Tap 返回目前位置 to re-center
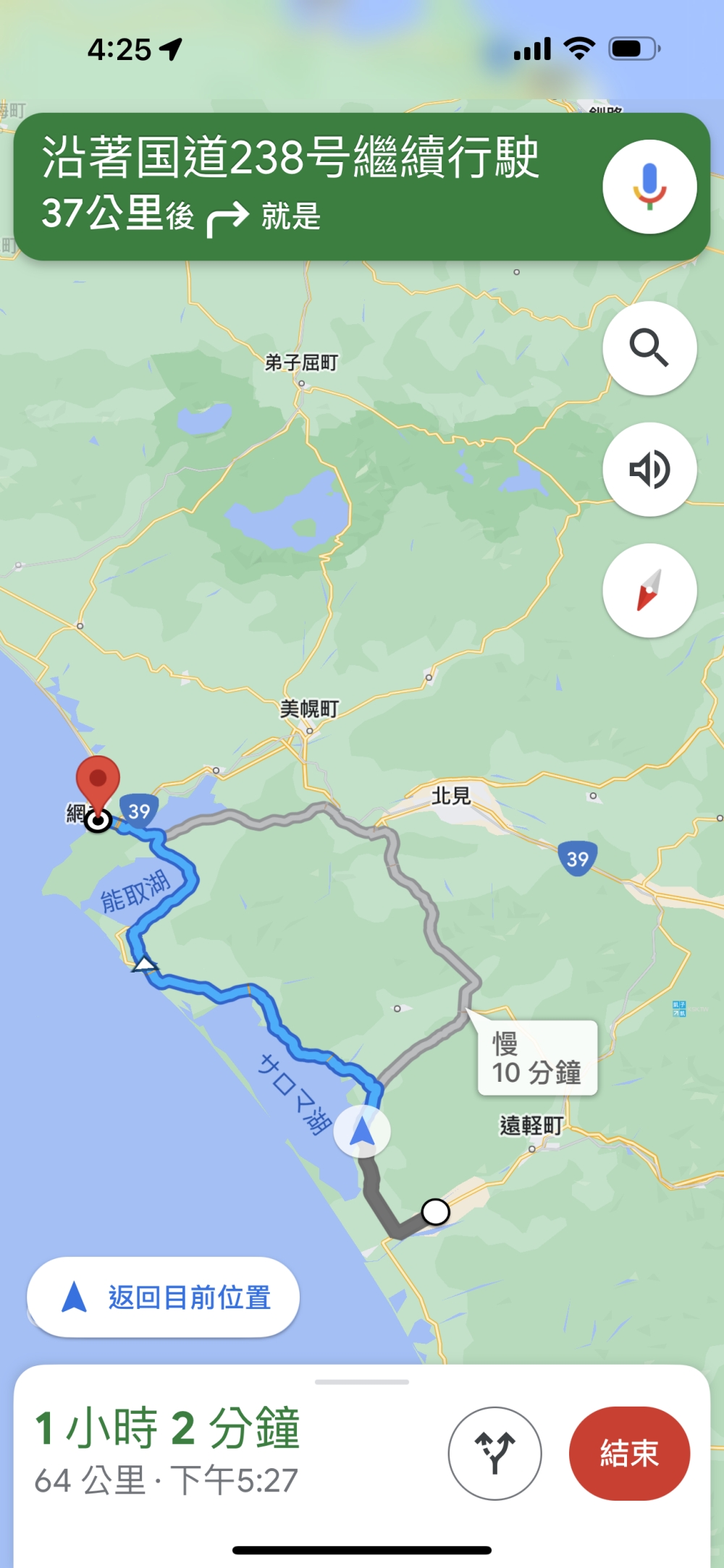 (164, 1297)
